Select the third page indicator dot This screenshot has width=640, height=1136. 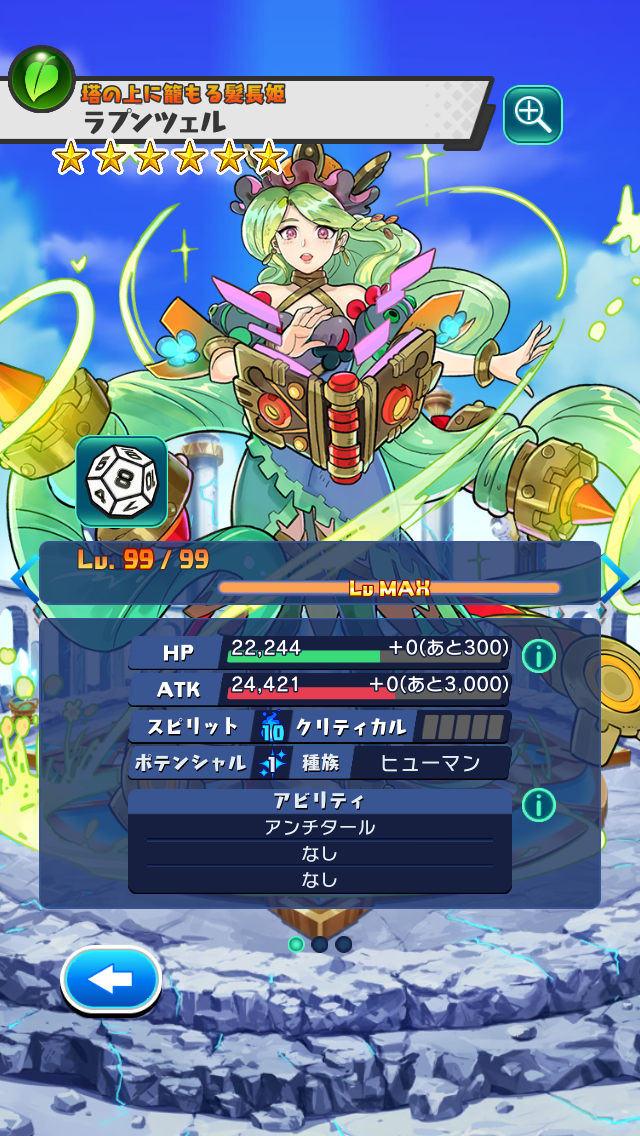pos(343,944)
